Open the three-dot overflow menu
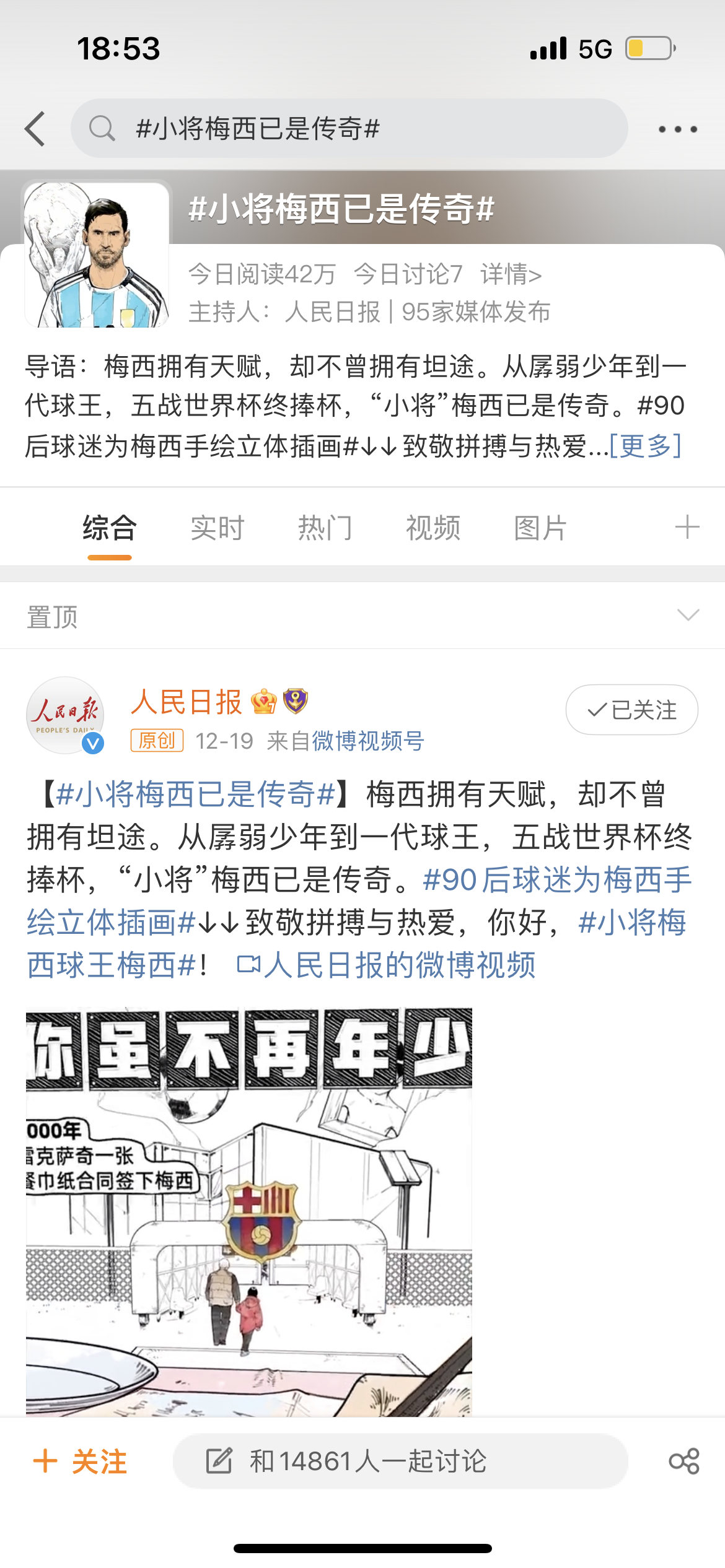This screenshot has width=725, height=1568. click(678, 129)
